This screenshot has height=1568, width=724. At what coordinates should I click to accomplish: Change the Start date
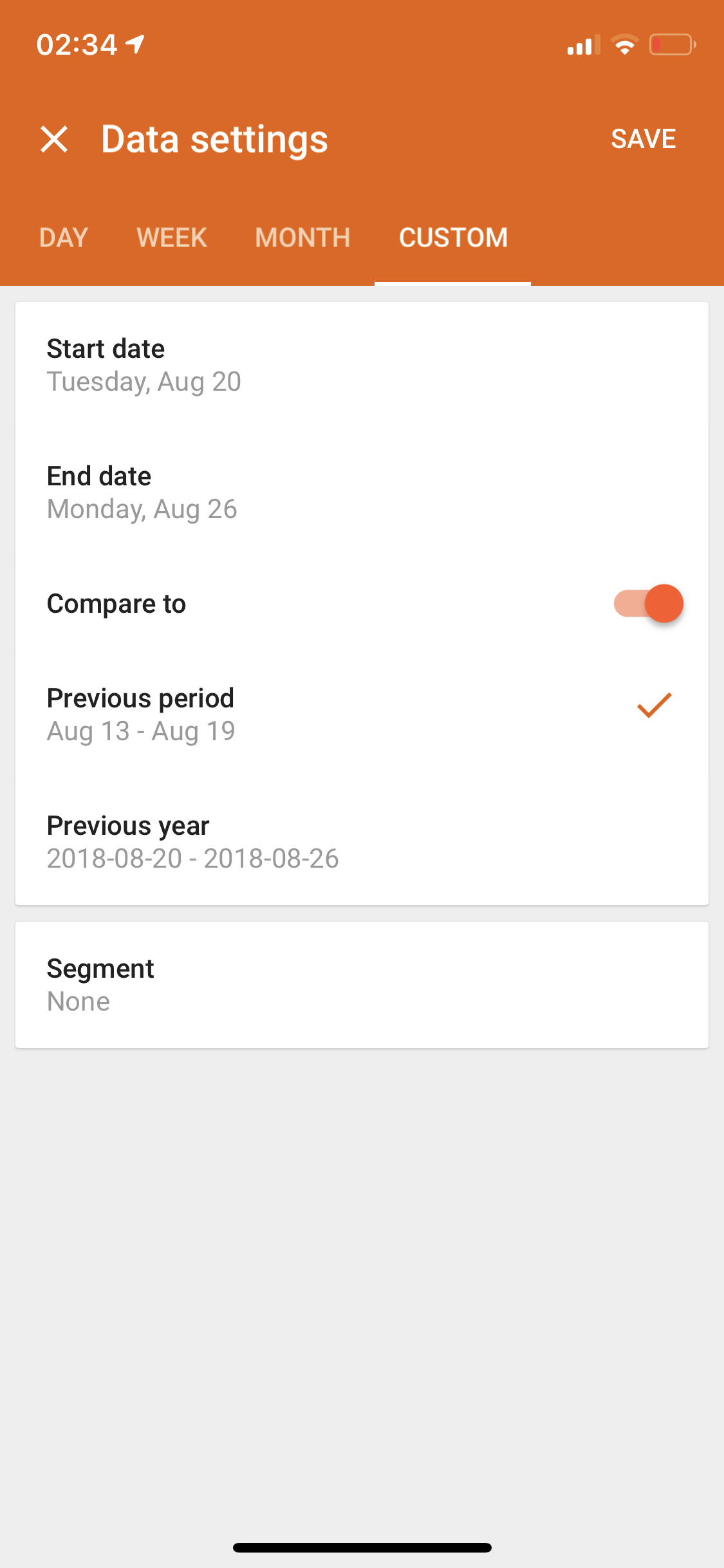(x=362, y=365)
